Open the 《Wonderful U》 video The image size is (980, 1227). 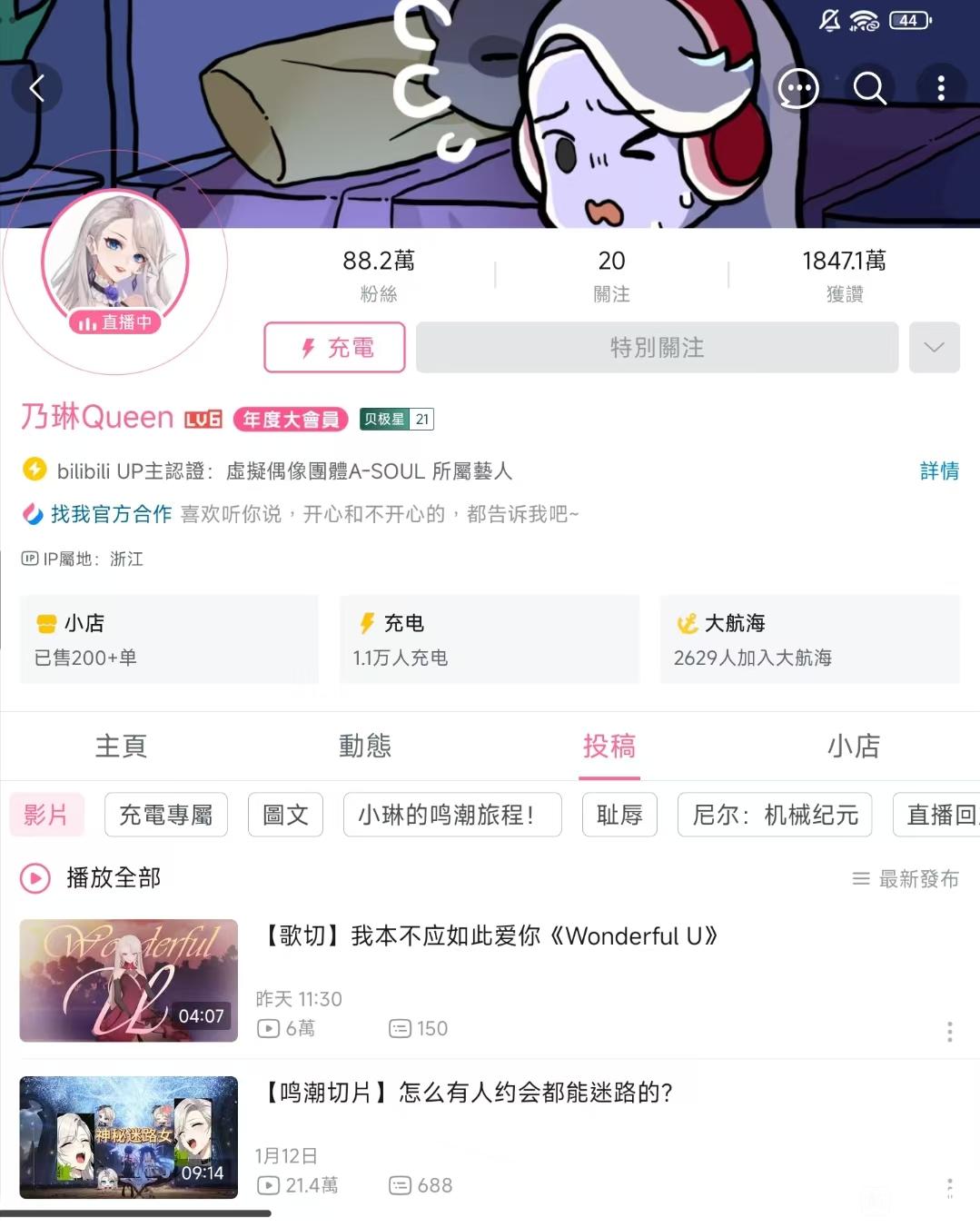click(490, 936)
